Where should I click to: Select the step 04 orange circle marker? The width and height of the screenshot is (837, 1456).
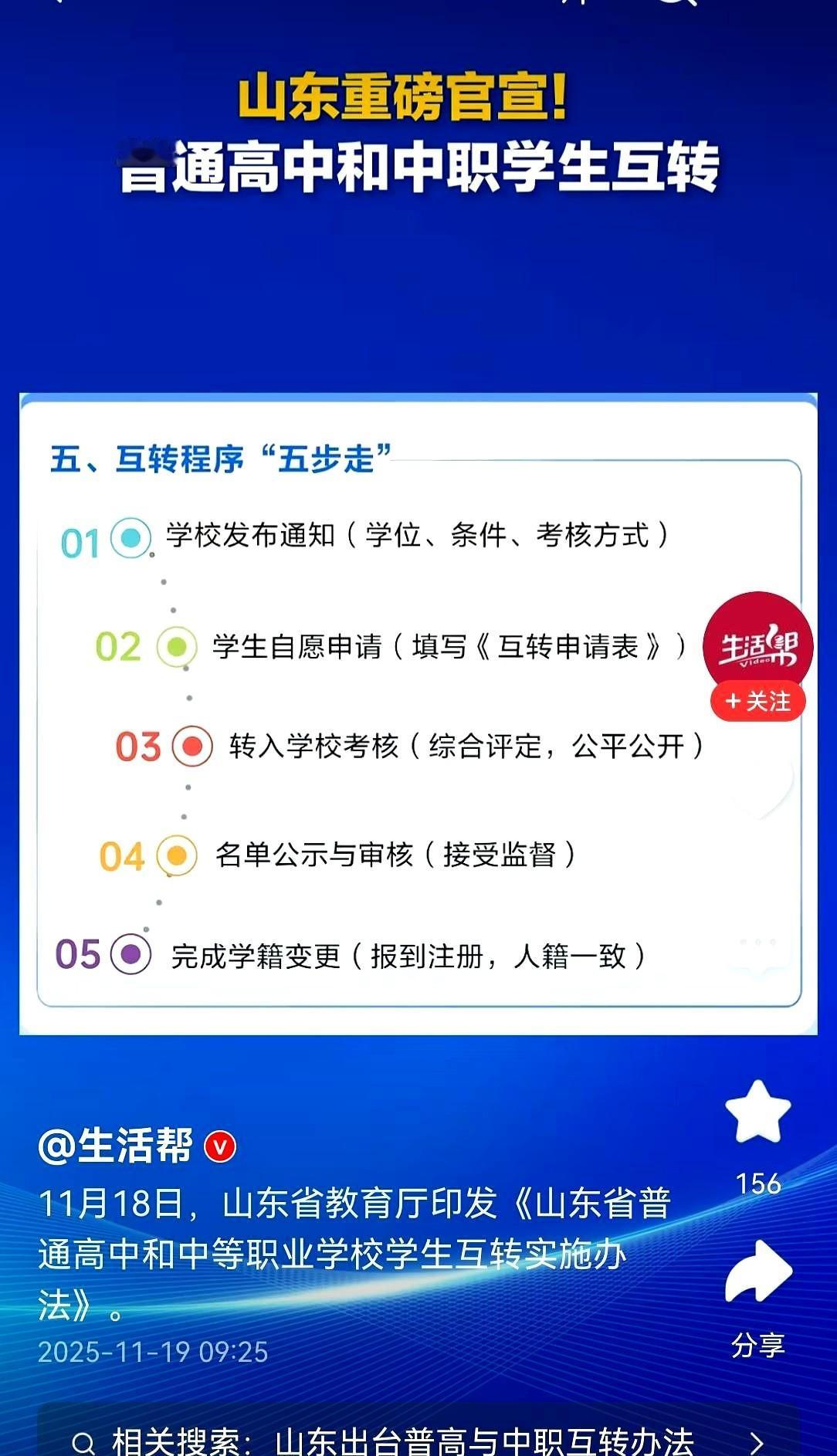[175, 855]
